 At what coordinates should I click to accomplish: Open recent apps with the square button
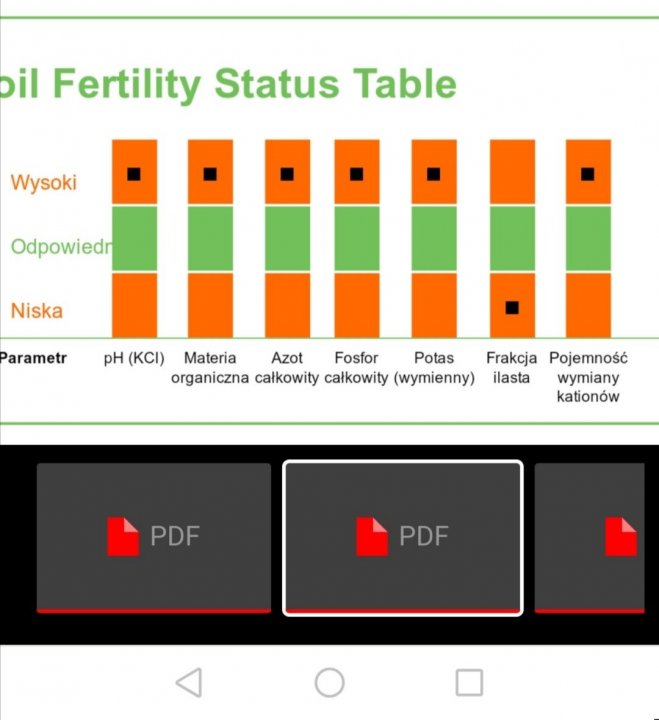469,682
